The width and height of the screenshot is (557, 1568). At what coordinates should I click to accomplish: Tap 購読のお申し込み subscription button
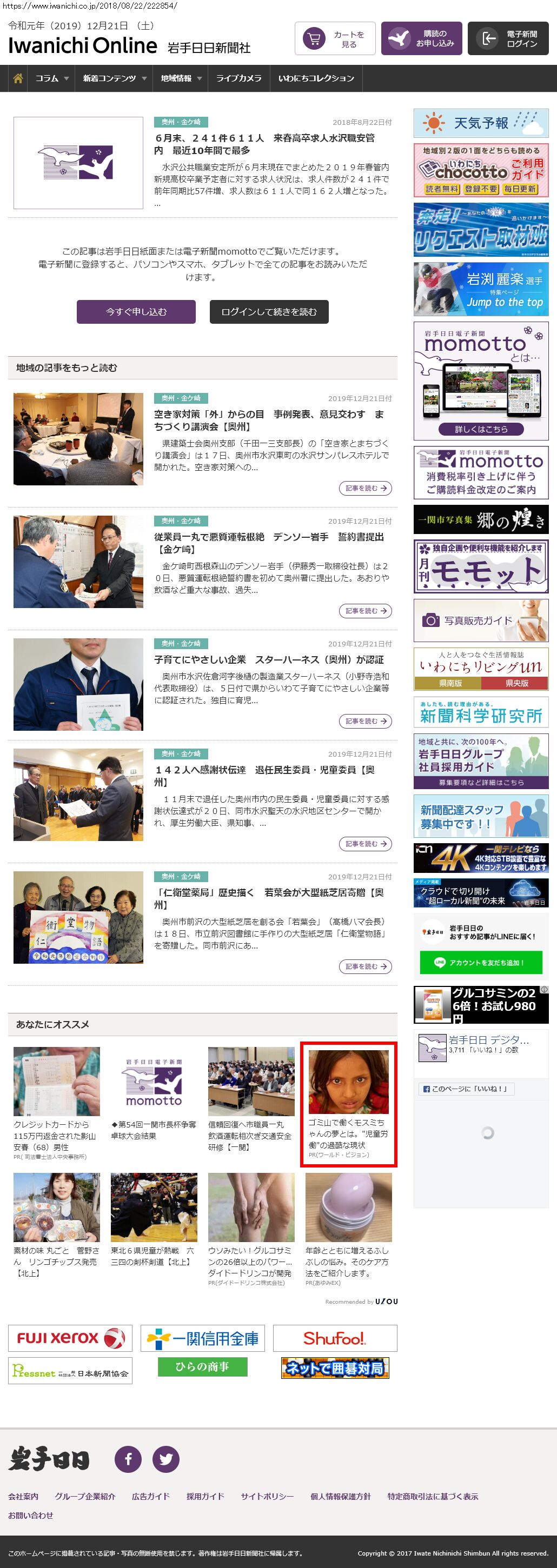(x=421, y=39)
